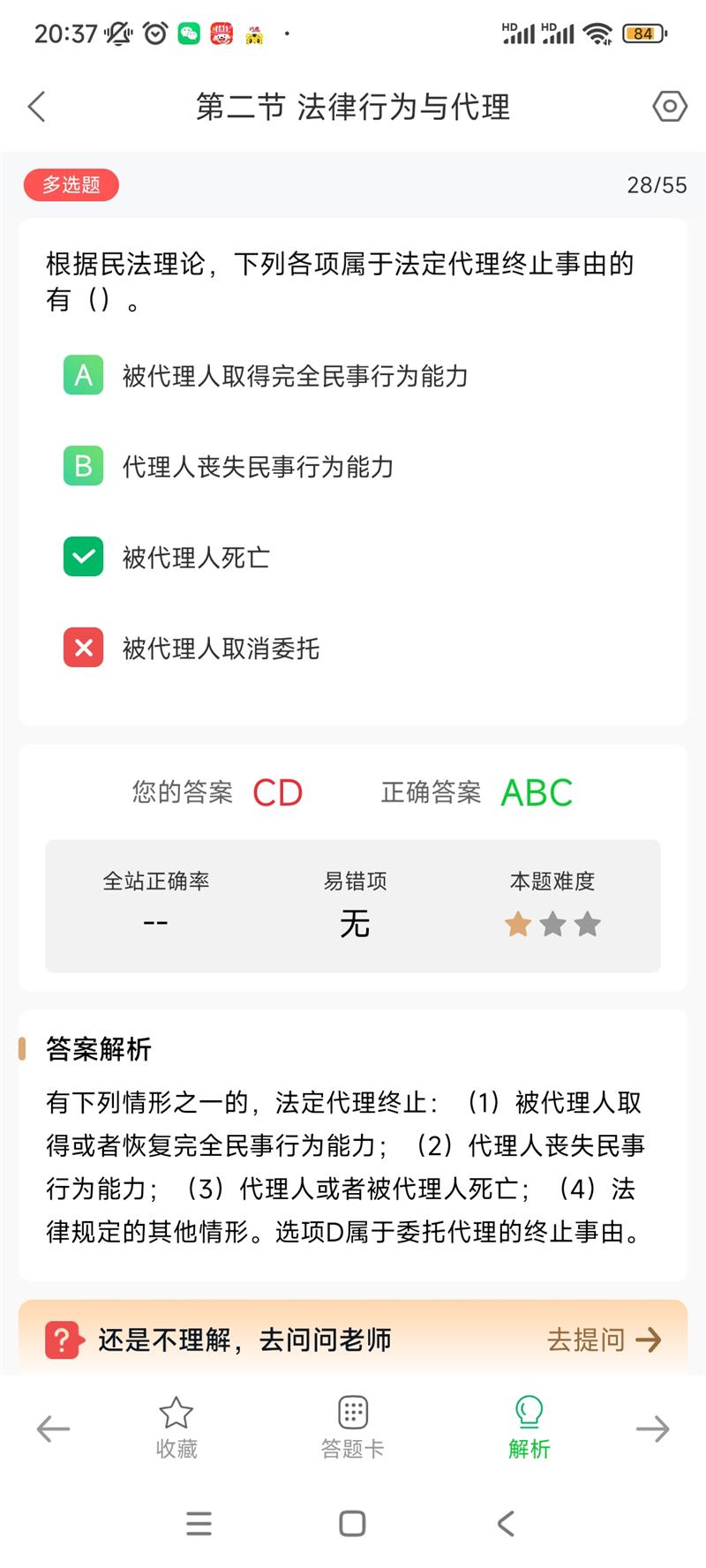Tap option 被代理人死亡
The height and width of the screenshot is (1568, 706).
pyautogui.click(x=167, y=558)
